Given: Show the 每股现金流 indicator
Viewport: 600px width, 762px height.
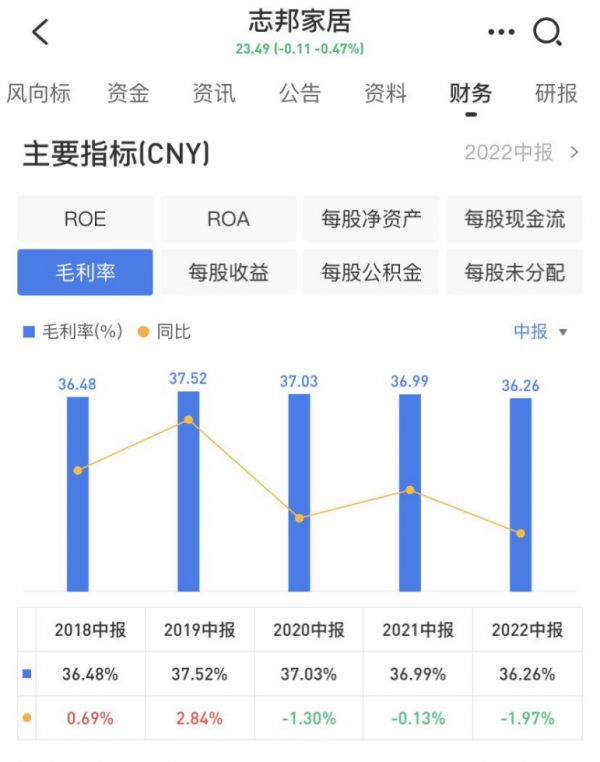Looking at the screenshot, I should [514, 219].
